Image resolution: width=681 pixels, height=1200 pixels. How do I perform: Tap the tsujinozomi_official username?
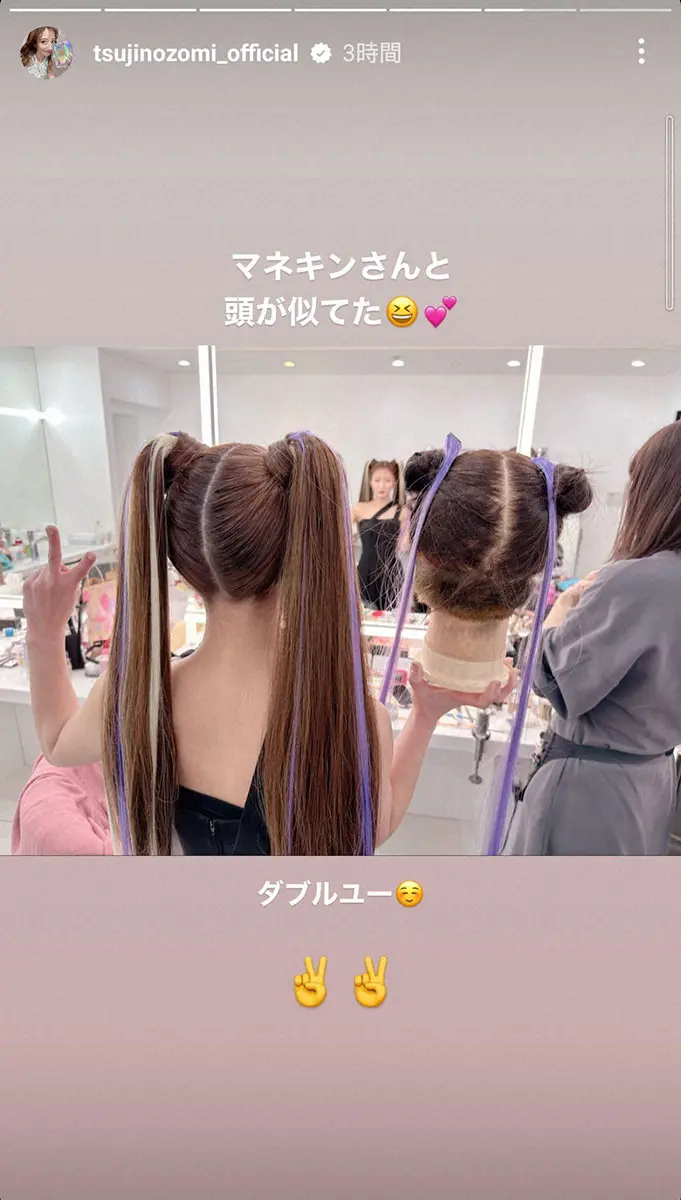coord(196,54)
